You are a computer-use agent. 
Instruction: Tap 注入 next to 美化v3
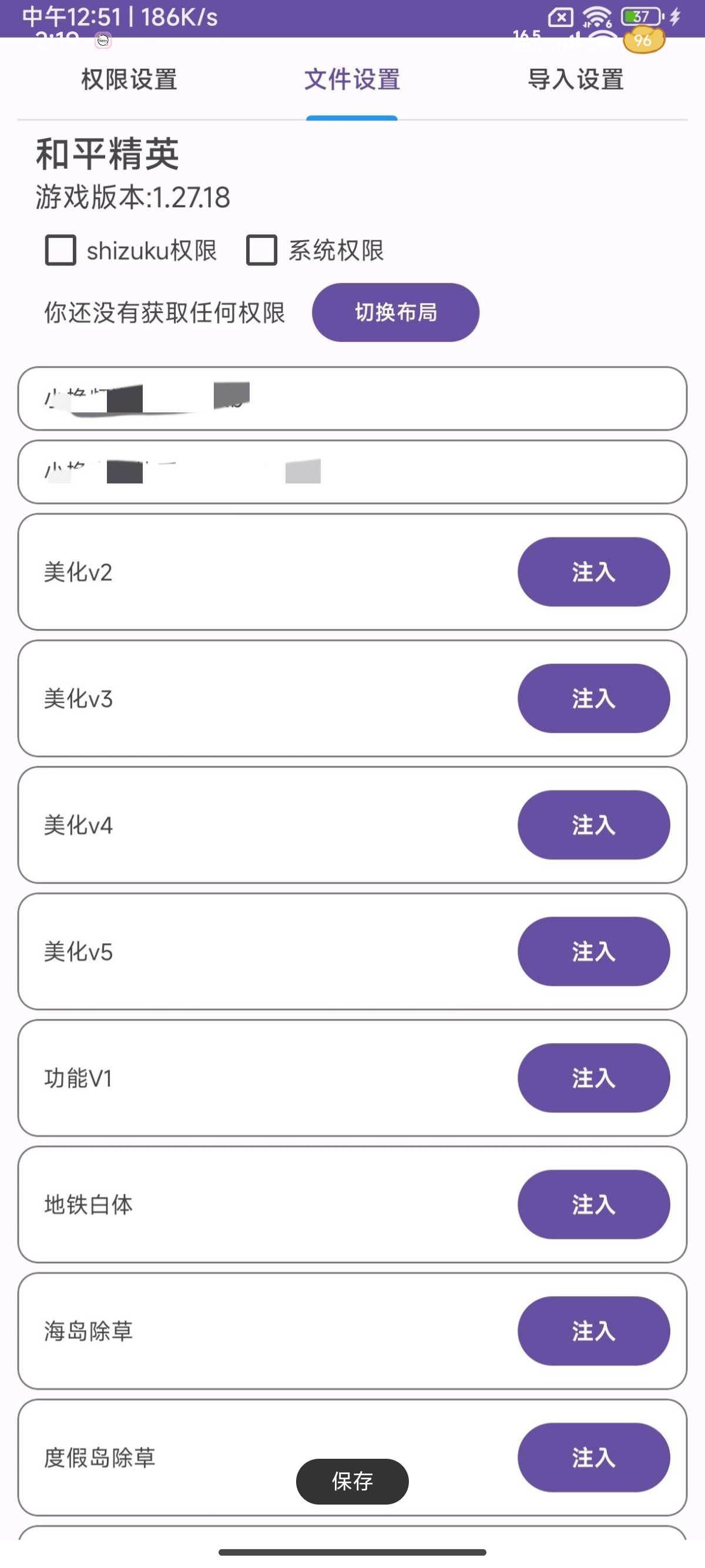tap(593, 698)
